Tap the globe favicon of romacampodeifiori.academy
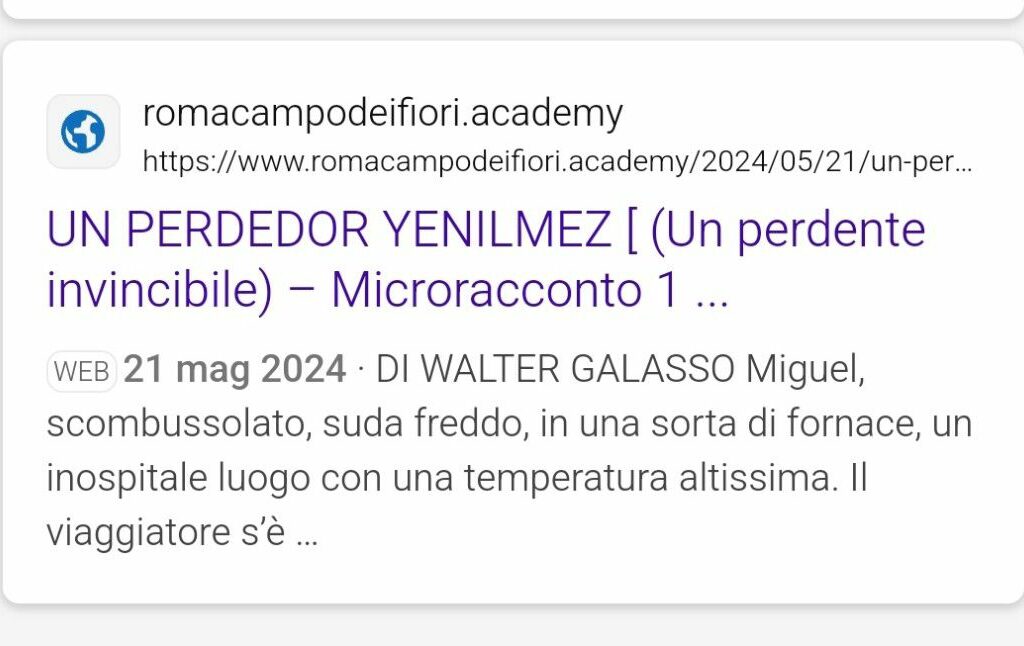 coord(83,132)
